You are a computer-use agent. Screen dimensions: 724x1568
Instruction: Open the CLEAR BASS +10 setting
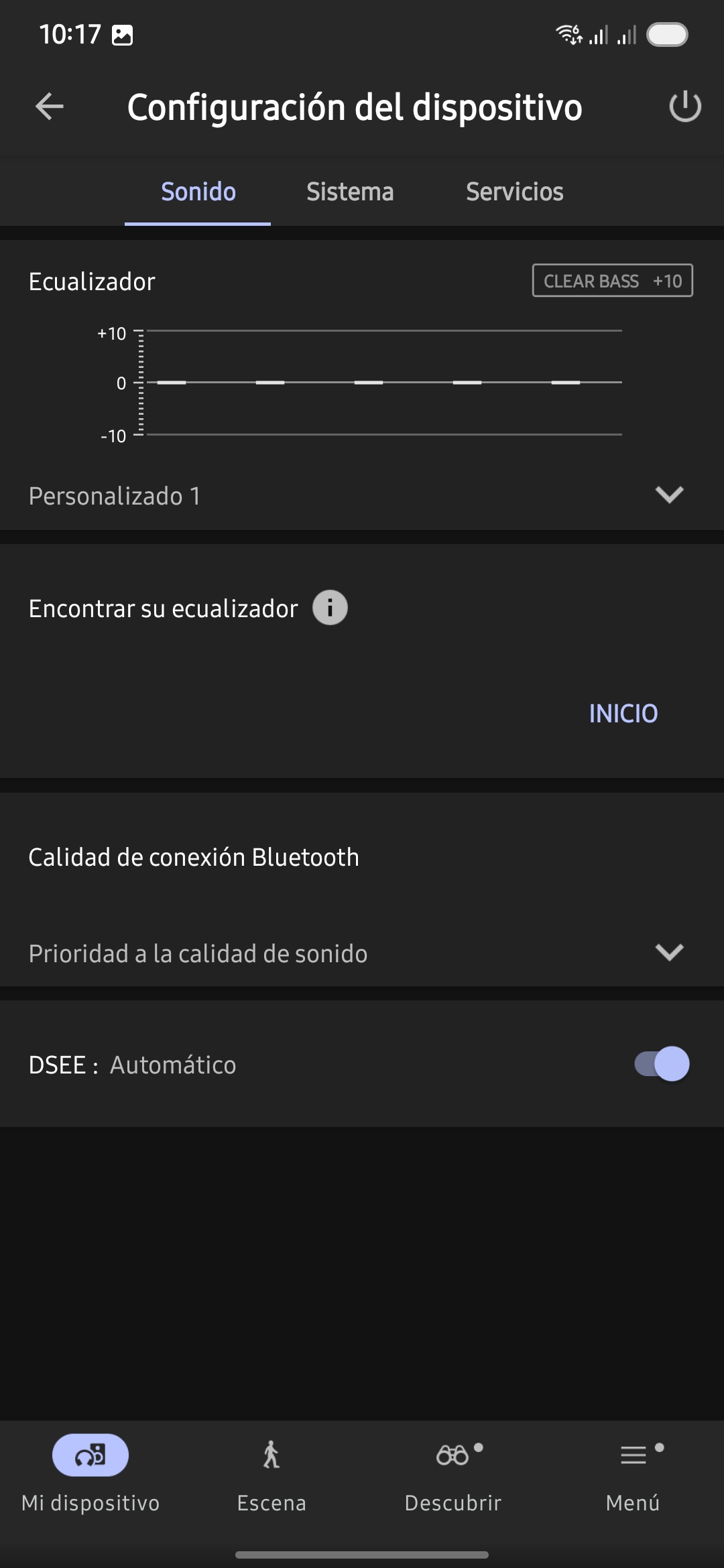(x=612, y=281)
